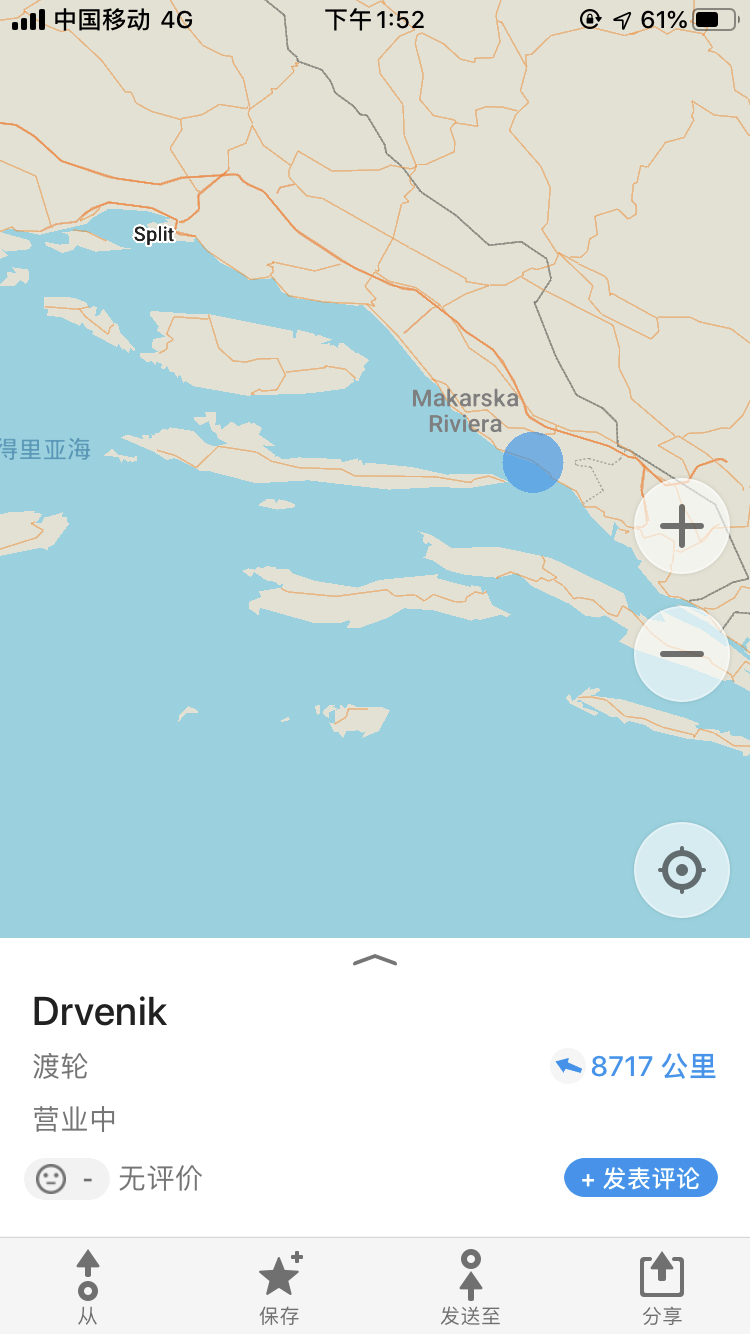Open the 无评价 rating badge

point(115,1179)
